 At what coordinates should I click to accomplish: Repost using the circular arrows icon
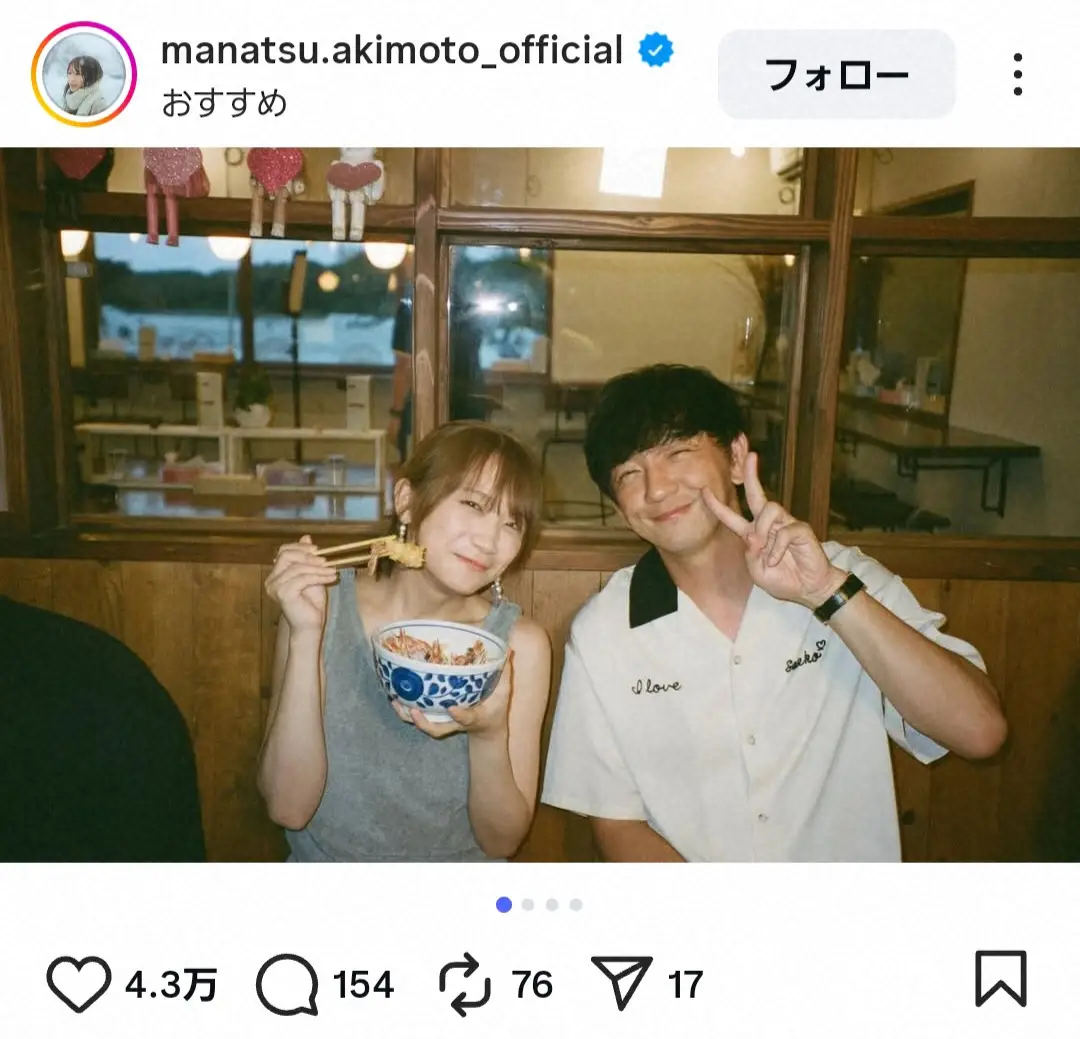pyautogui.click(x=465, y=984)
